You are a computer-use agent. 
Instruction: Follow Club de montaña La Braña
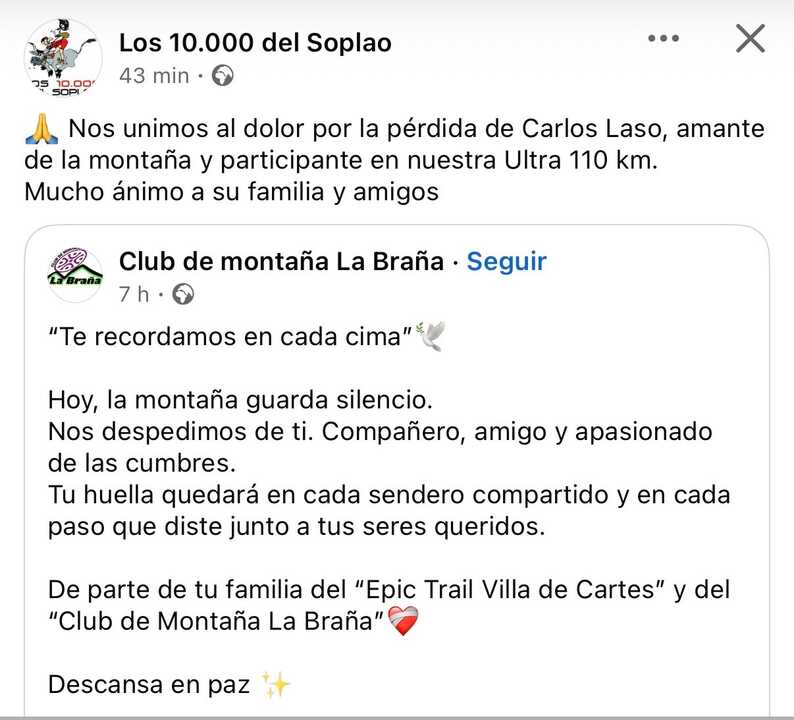(507, 262)
